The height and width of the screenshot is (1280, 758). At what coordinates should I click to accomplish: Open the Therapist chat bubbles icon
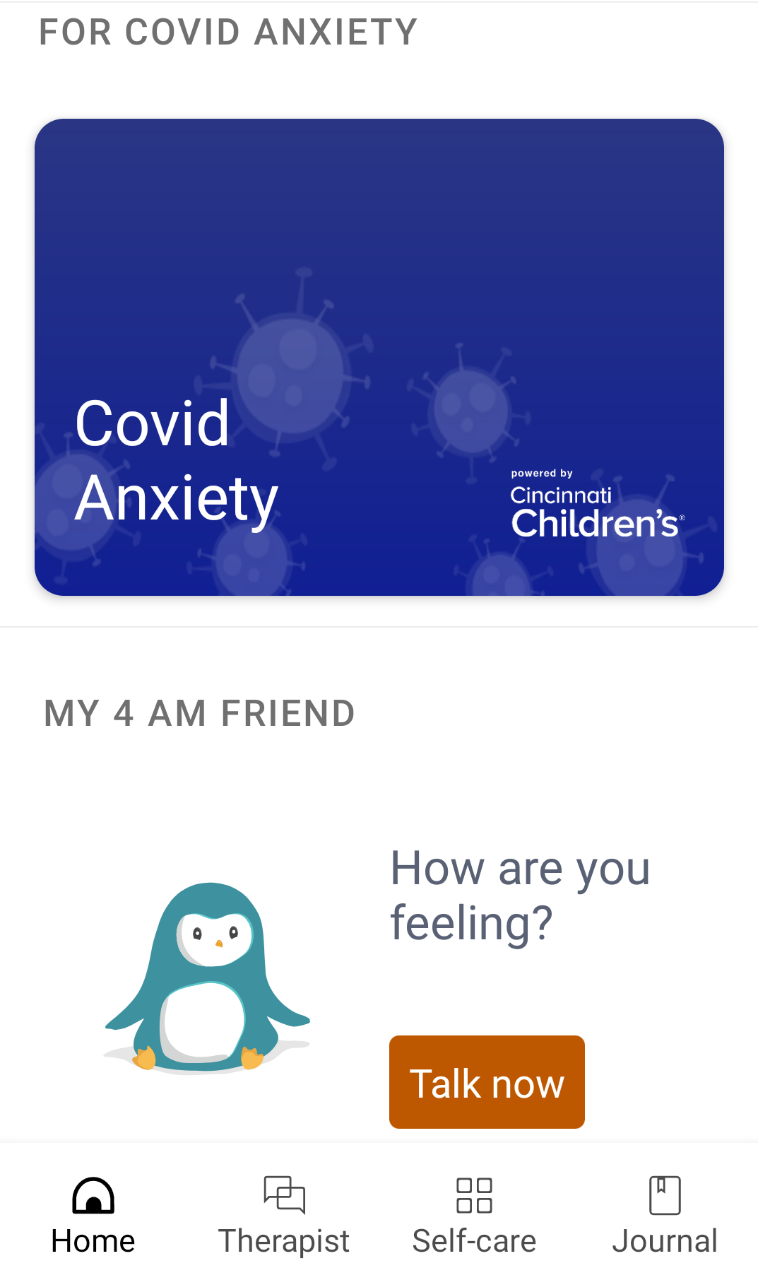tap(283, 1193)
